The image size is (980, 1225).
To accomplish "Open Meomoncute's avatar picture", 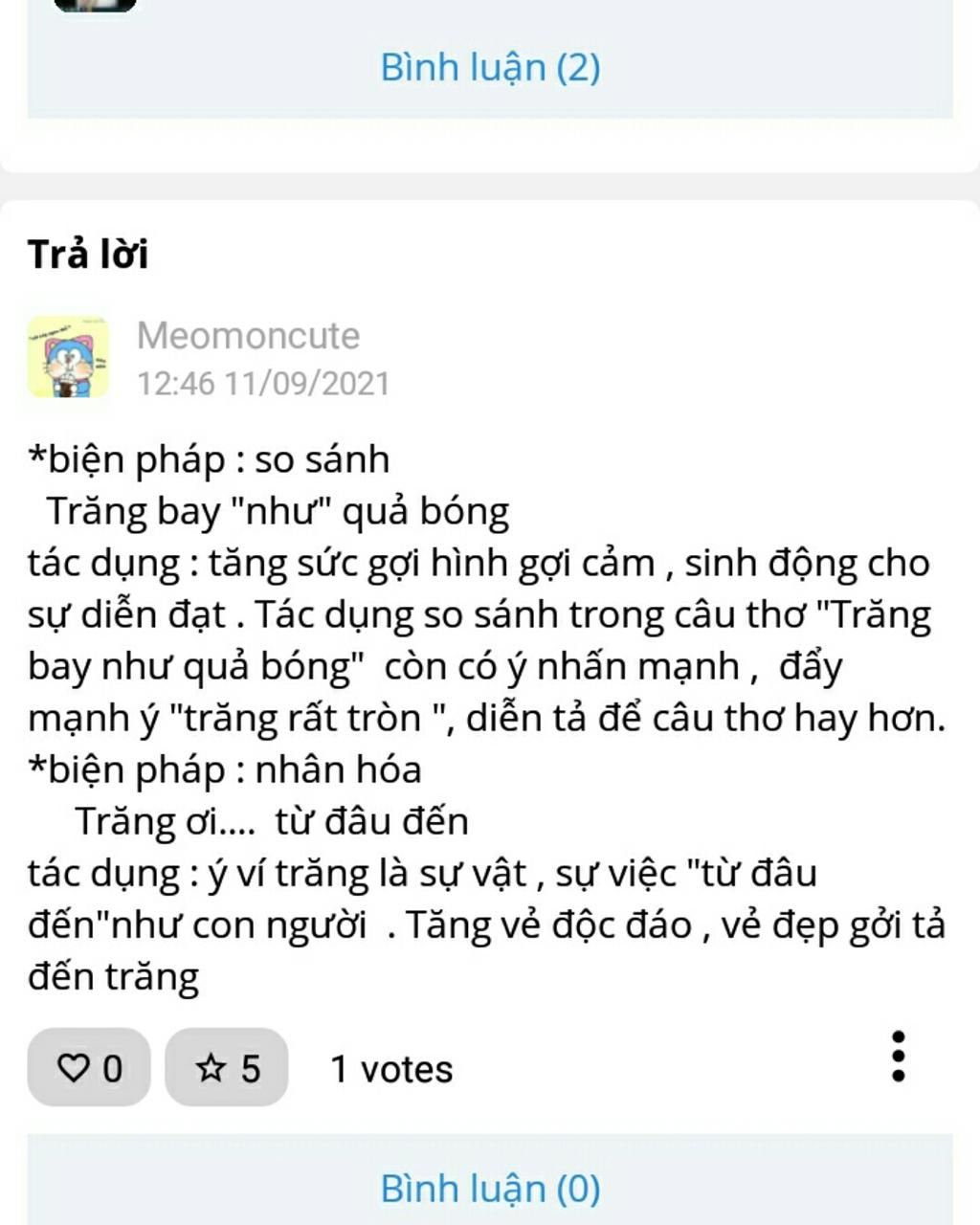I will coord(67,356).
